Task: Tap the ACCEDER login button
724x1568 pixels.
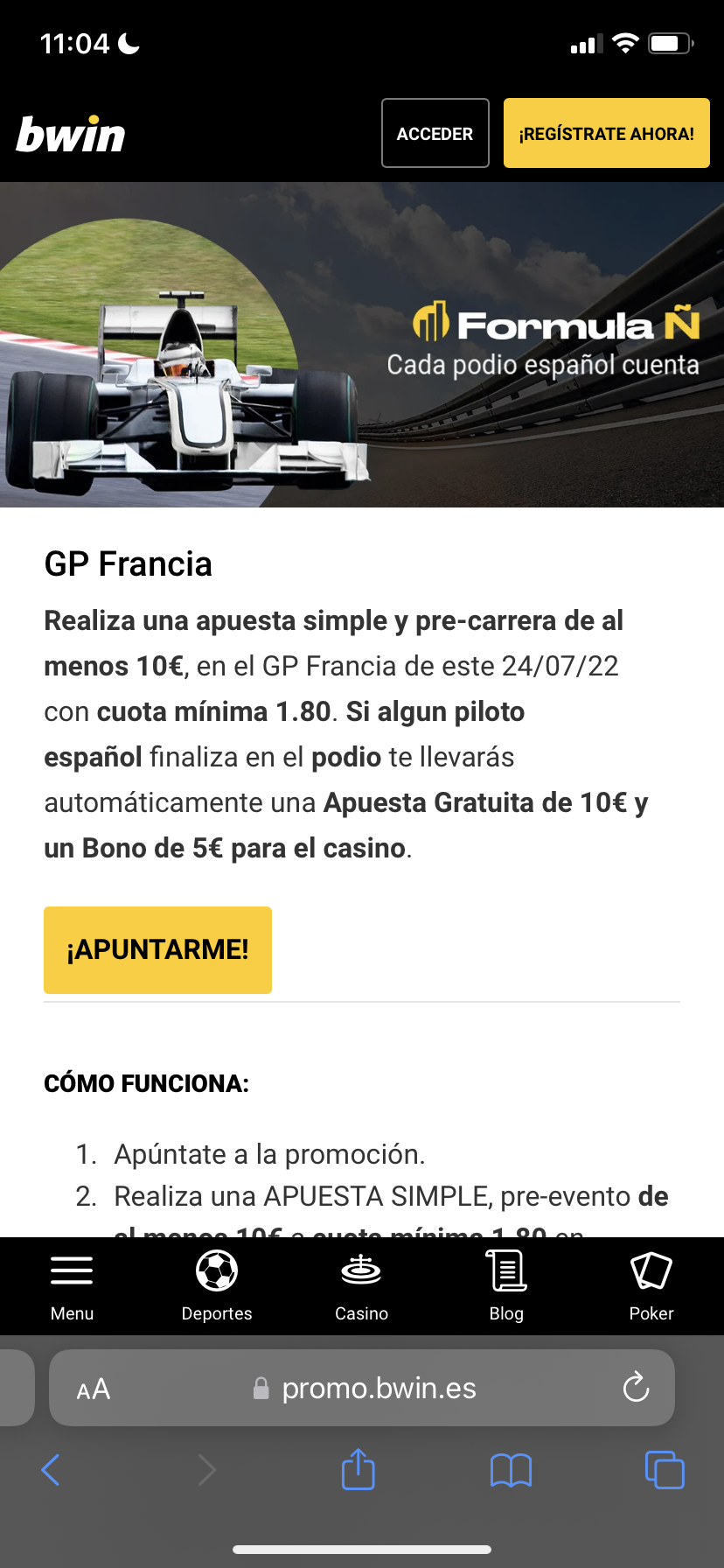Action: point(435,133)
